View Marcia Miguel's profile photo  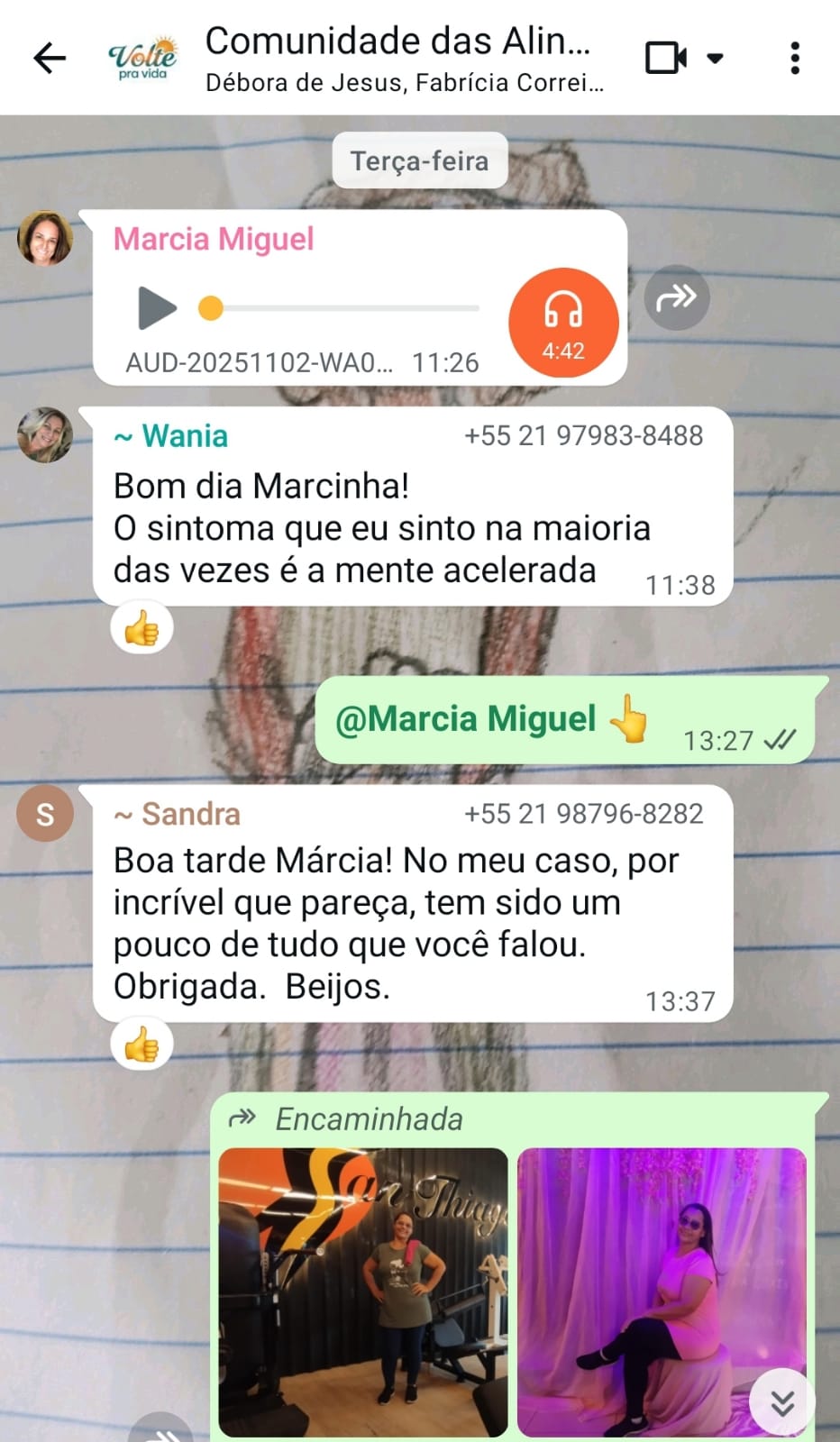(x=45, y=239)
